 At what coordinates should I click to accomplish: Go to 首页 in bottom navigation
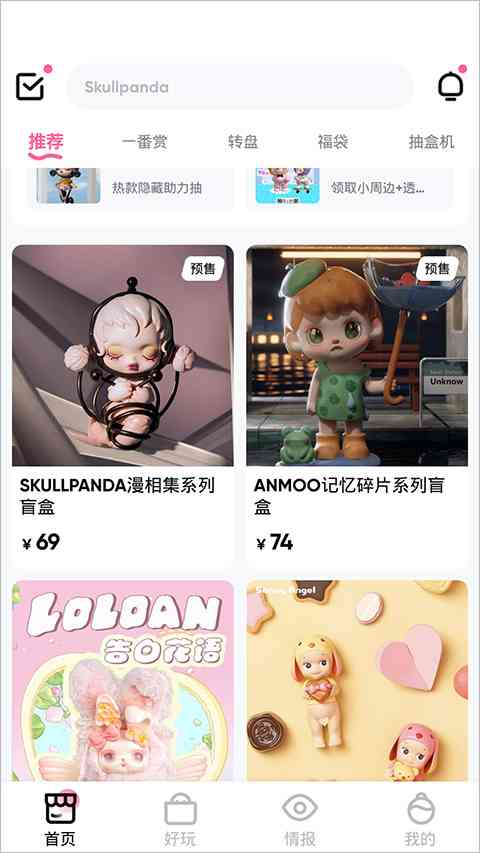[x=60, y=819]
